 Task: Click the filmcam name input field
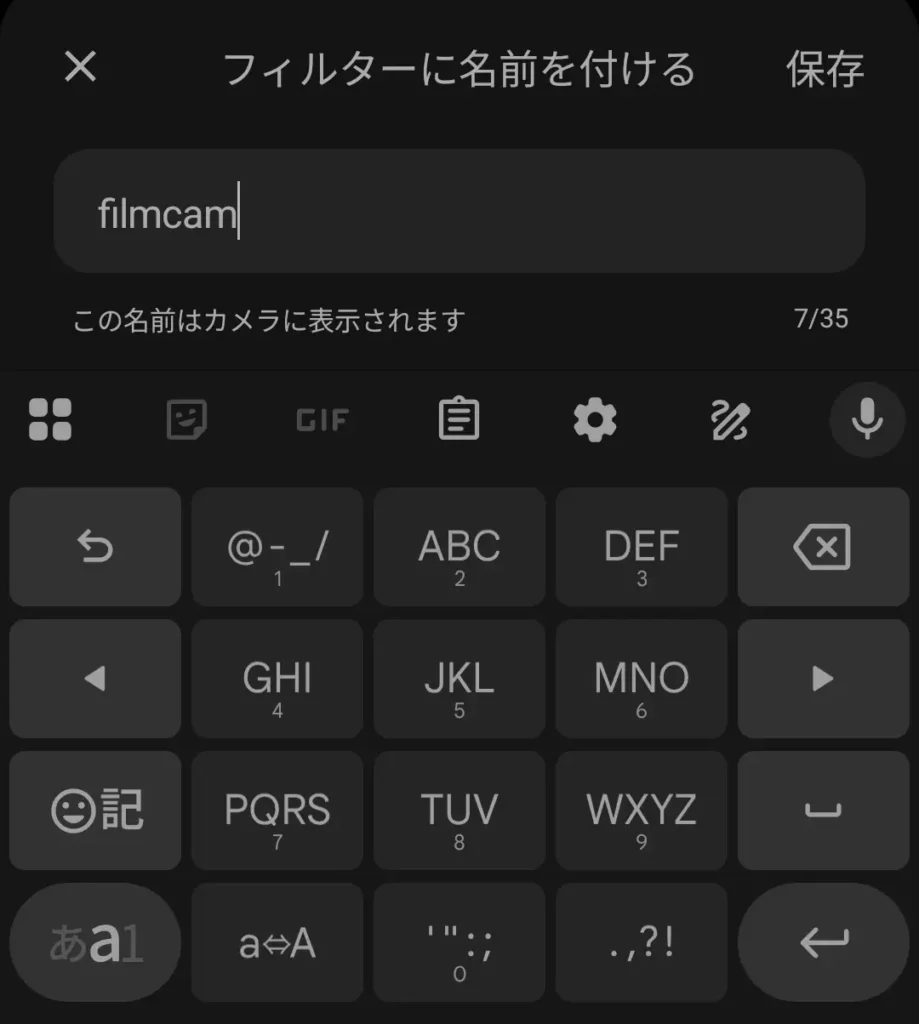458,213
